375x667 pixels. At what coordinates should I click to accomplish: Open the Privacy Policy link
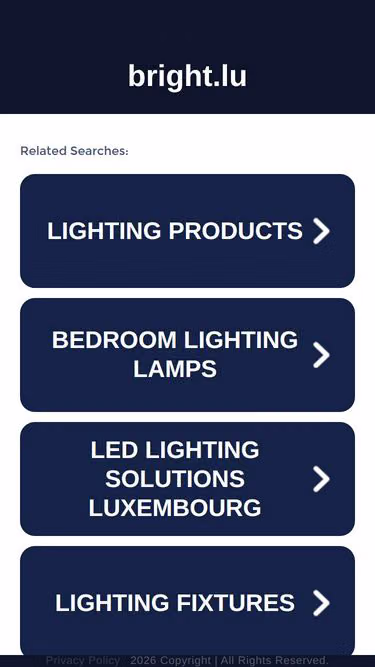83,661
